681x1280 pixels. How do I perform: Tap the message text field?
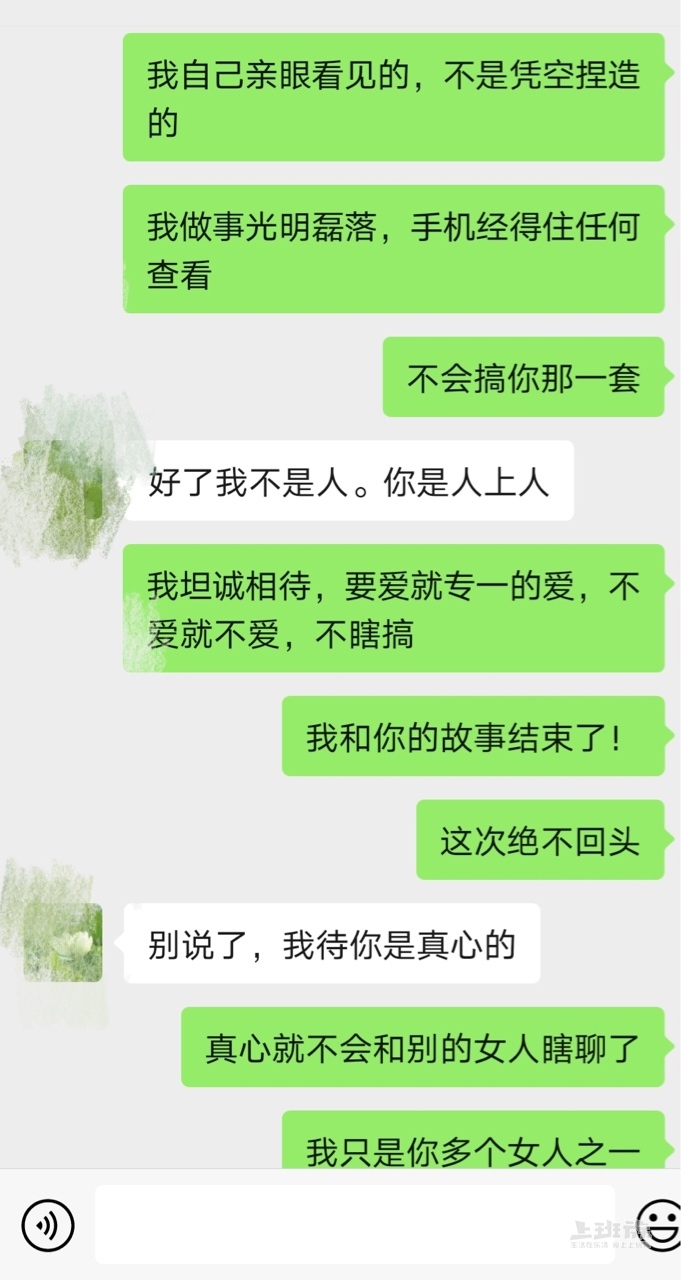pos(354,1223)
